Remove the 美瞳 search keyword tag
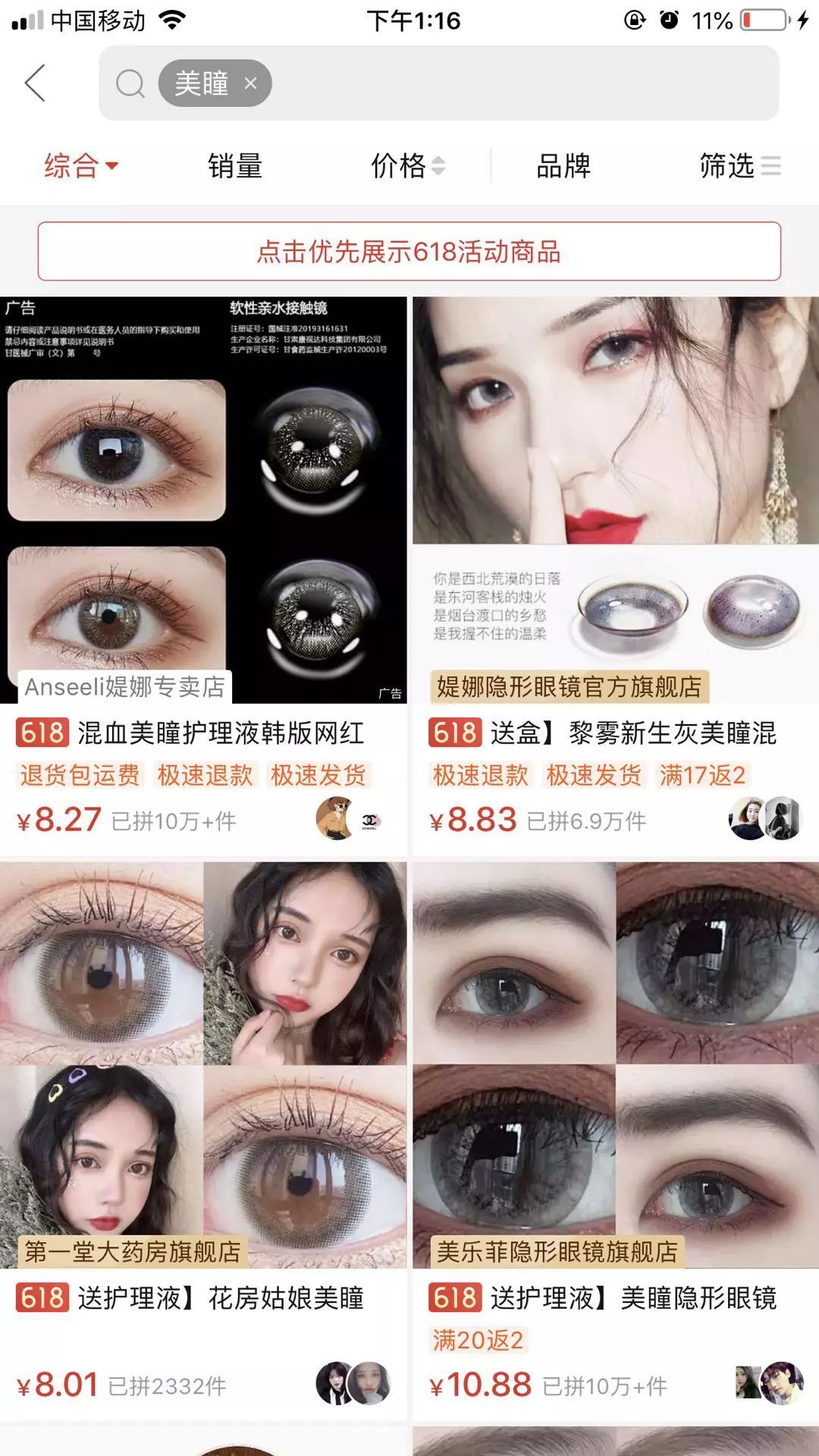This screenshot has width=819, height=1456. 251,83
